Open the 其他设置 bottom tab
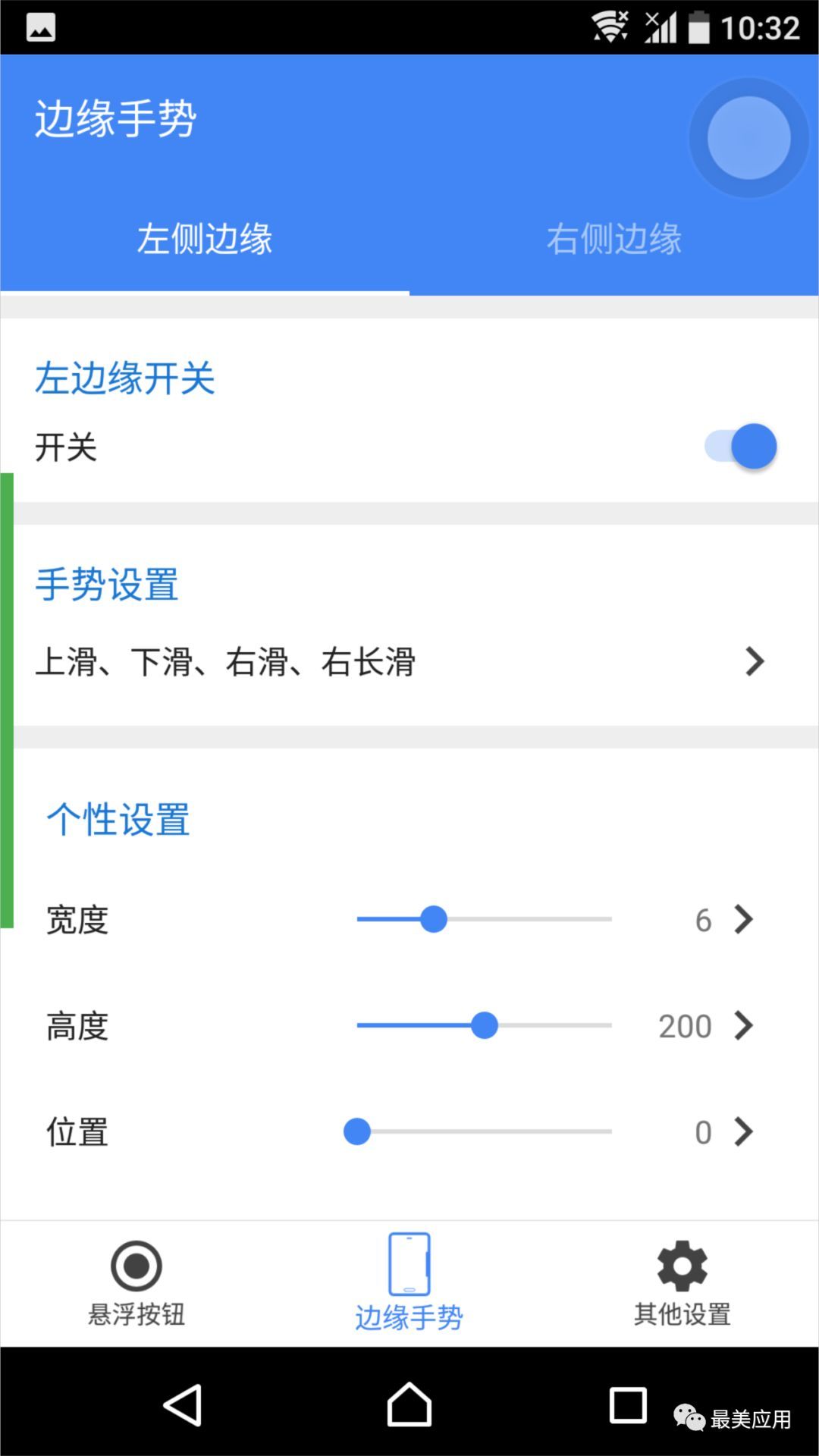 click(x=682, y=1284)
